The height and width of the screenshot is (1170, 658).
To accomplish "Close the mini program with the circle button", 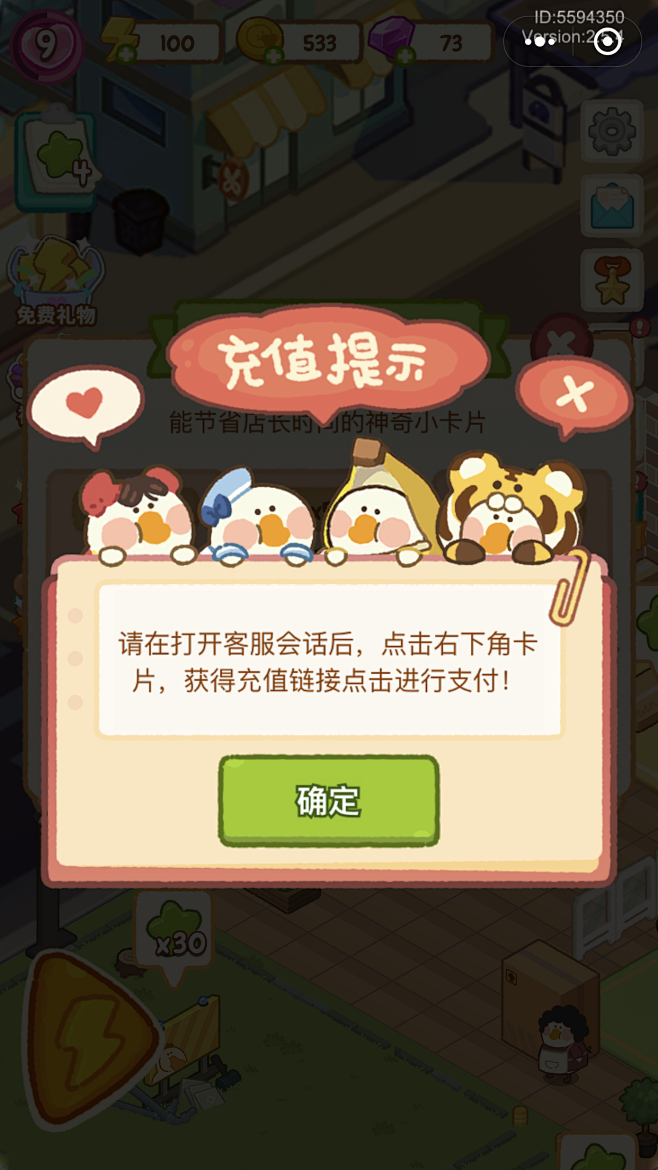I will tap(608, 41).
